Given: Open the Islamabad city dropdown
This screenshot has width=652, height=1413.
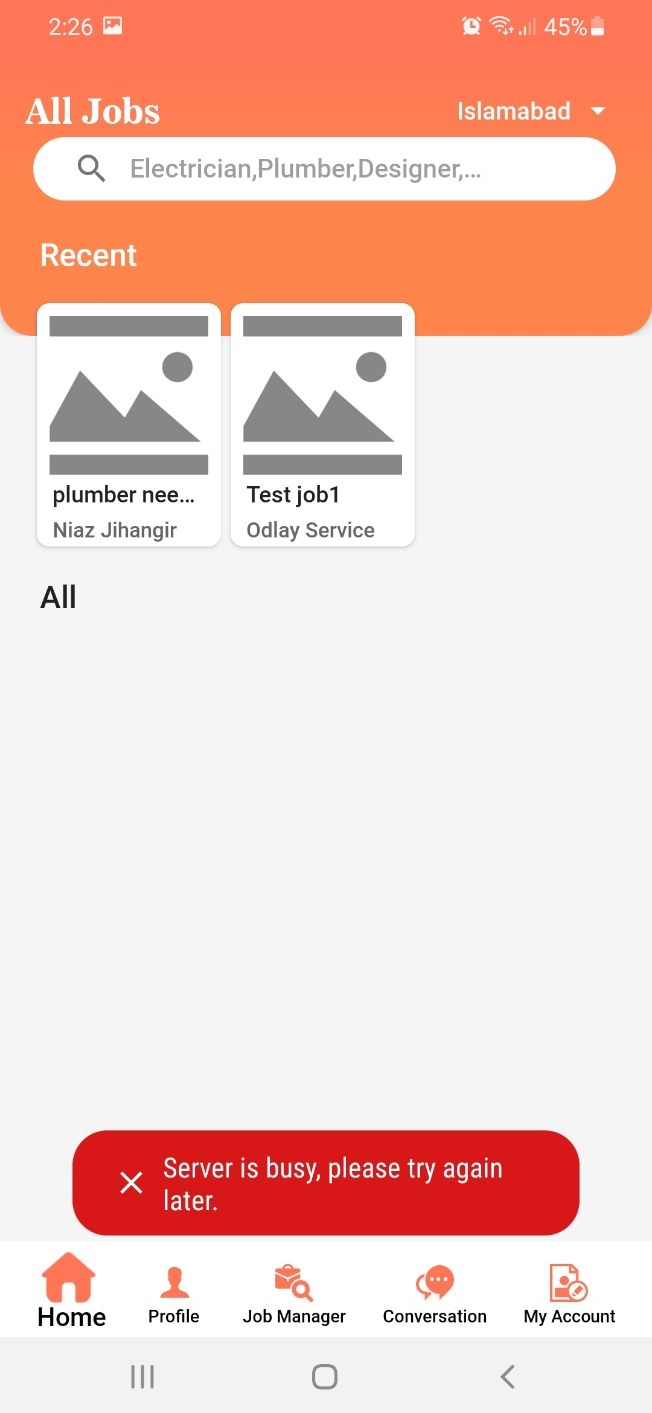Looking at the screenshot, I should click(531, 111).
